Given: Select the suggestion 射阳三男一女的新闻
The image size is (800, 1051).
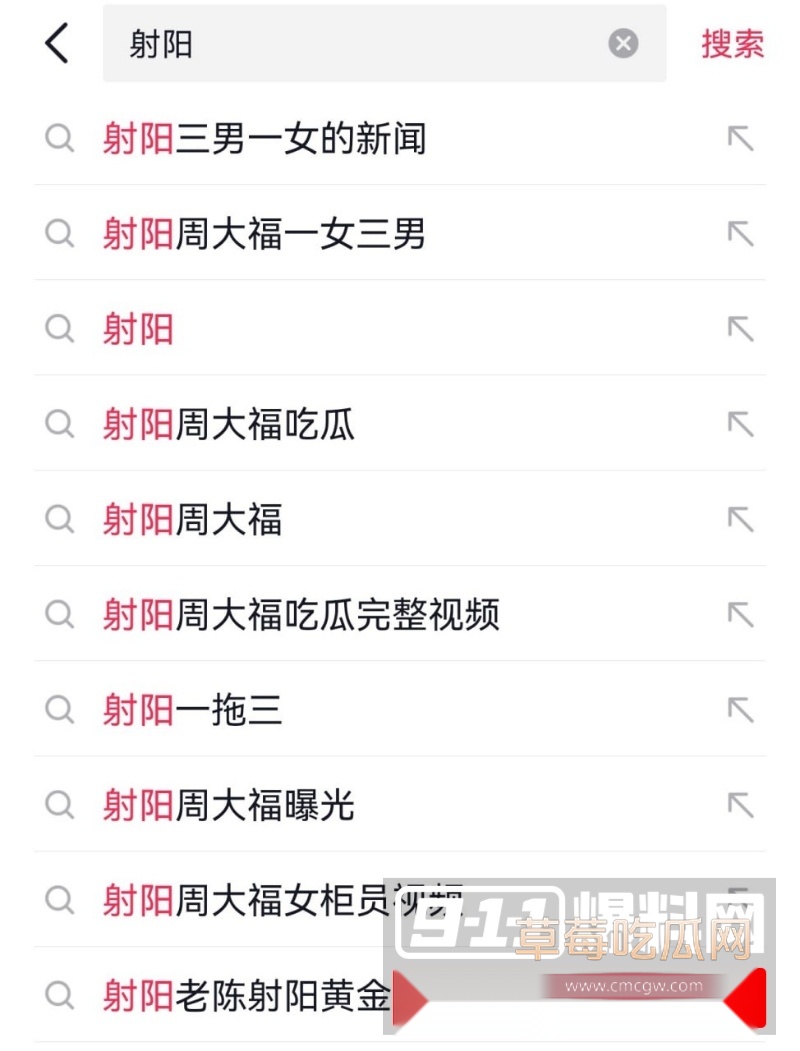Looking at the screenshot, I should pos(262,139).
